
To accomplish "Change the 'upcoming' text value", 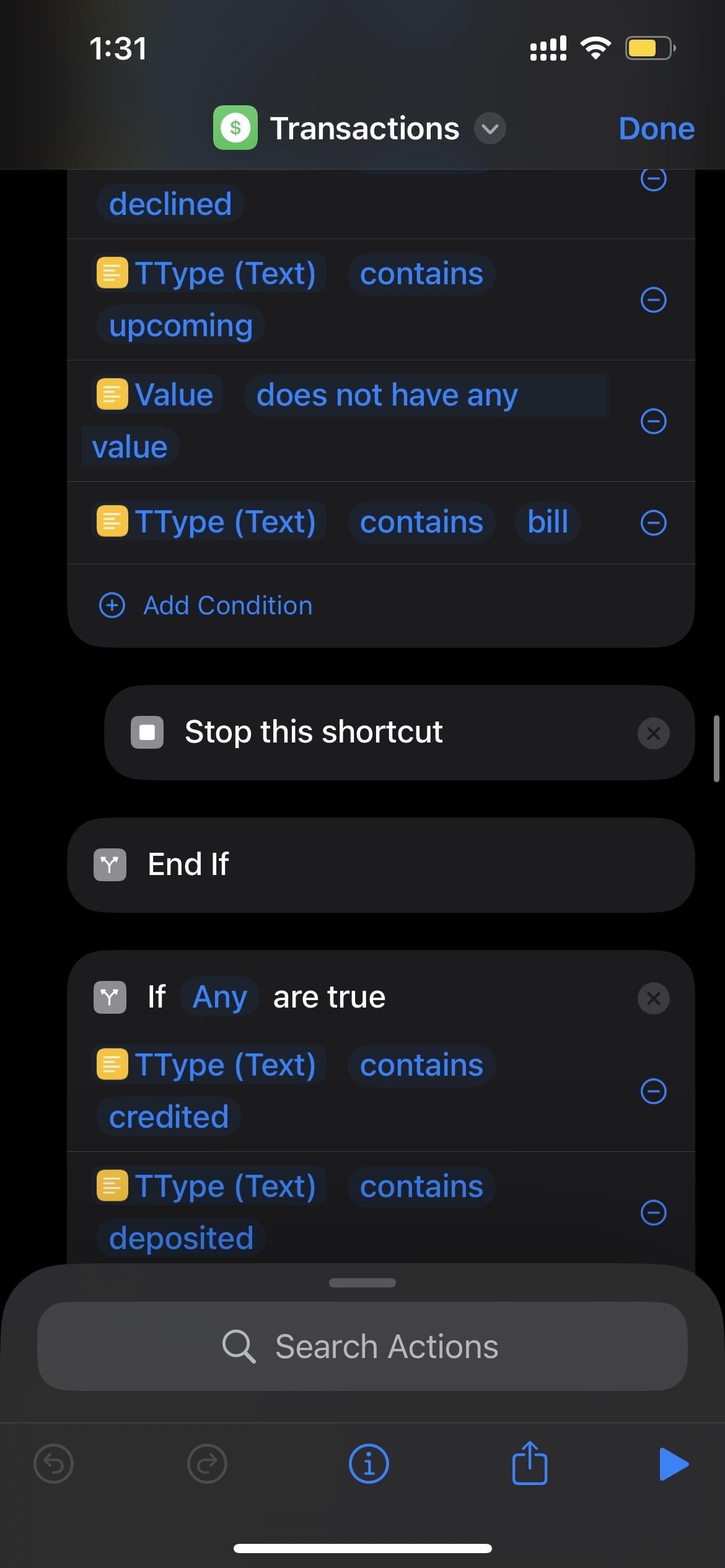I will pyautogui.click(x=181, y=326).
